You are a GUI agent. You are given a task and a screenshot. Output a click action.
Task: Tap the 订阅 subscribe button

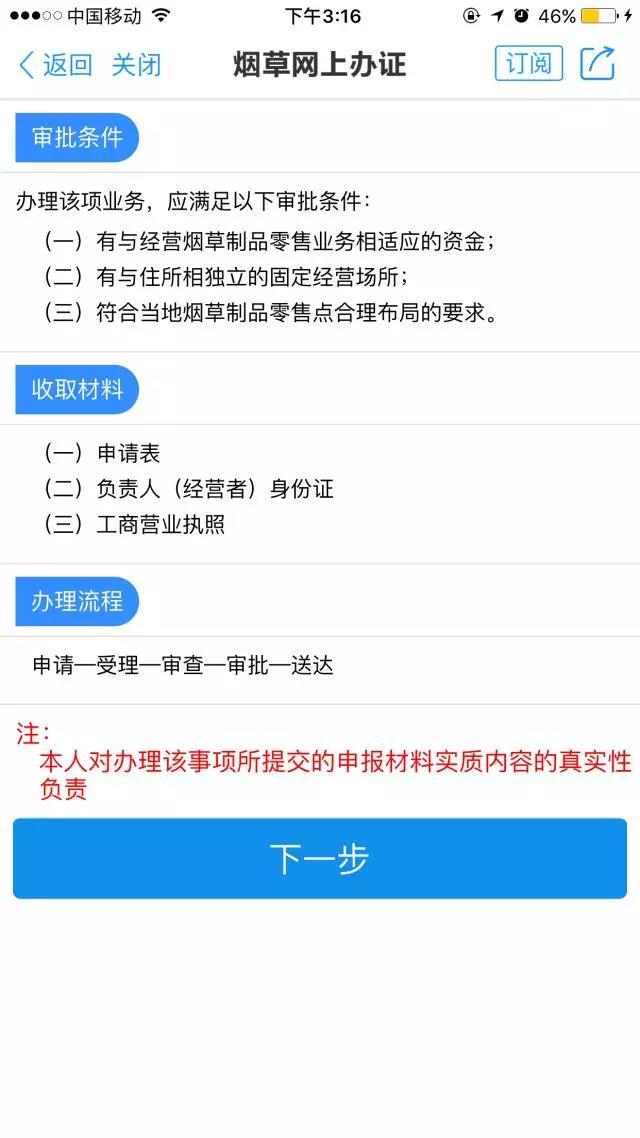pyautogui.click(x=529, y=63)
